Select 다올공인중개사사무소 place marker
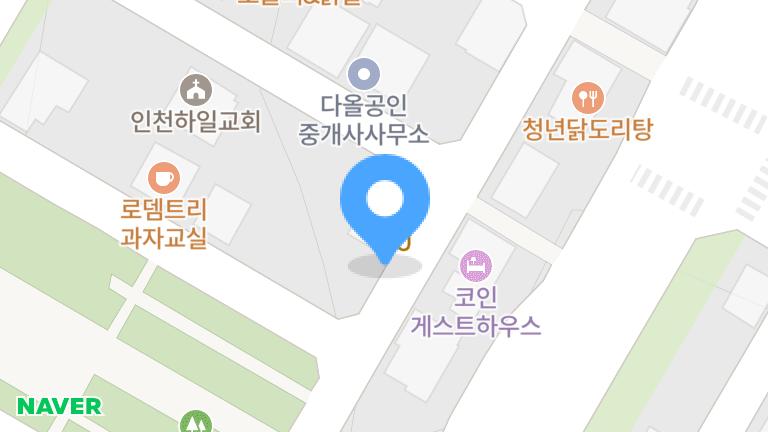This screenshot has width=768, height=432. (x=363, y=73)
